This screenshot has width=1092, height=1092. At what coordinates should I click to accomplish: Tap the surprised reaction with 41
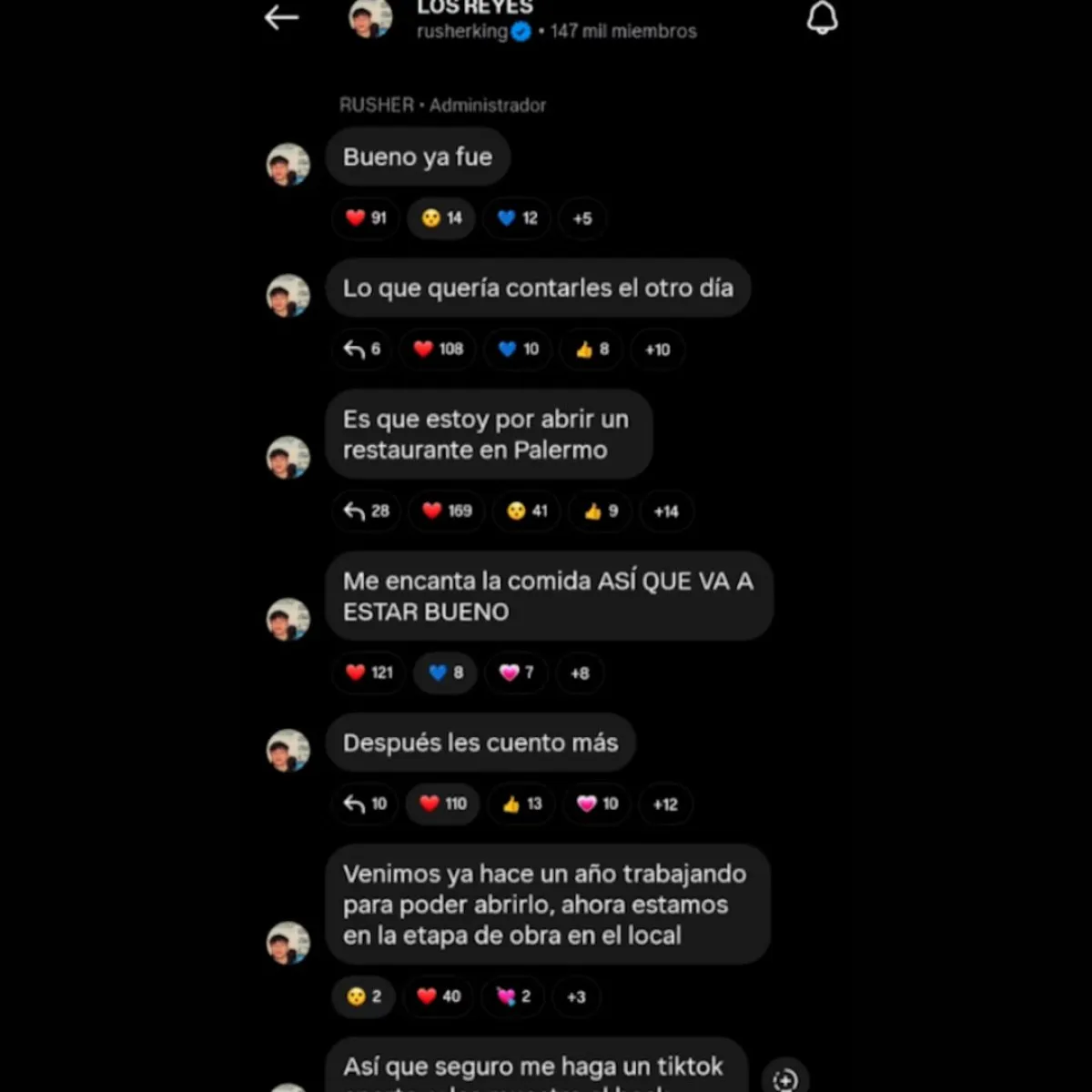coord(527,511)
